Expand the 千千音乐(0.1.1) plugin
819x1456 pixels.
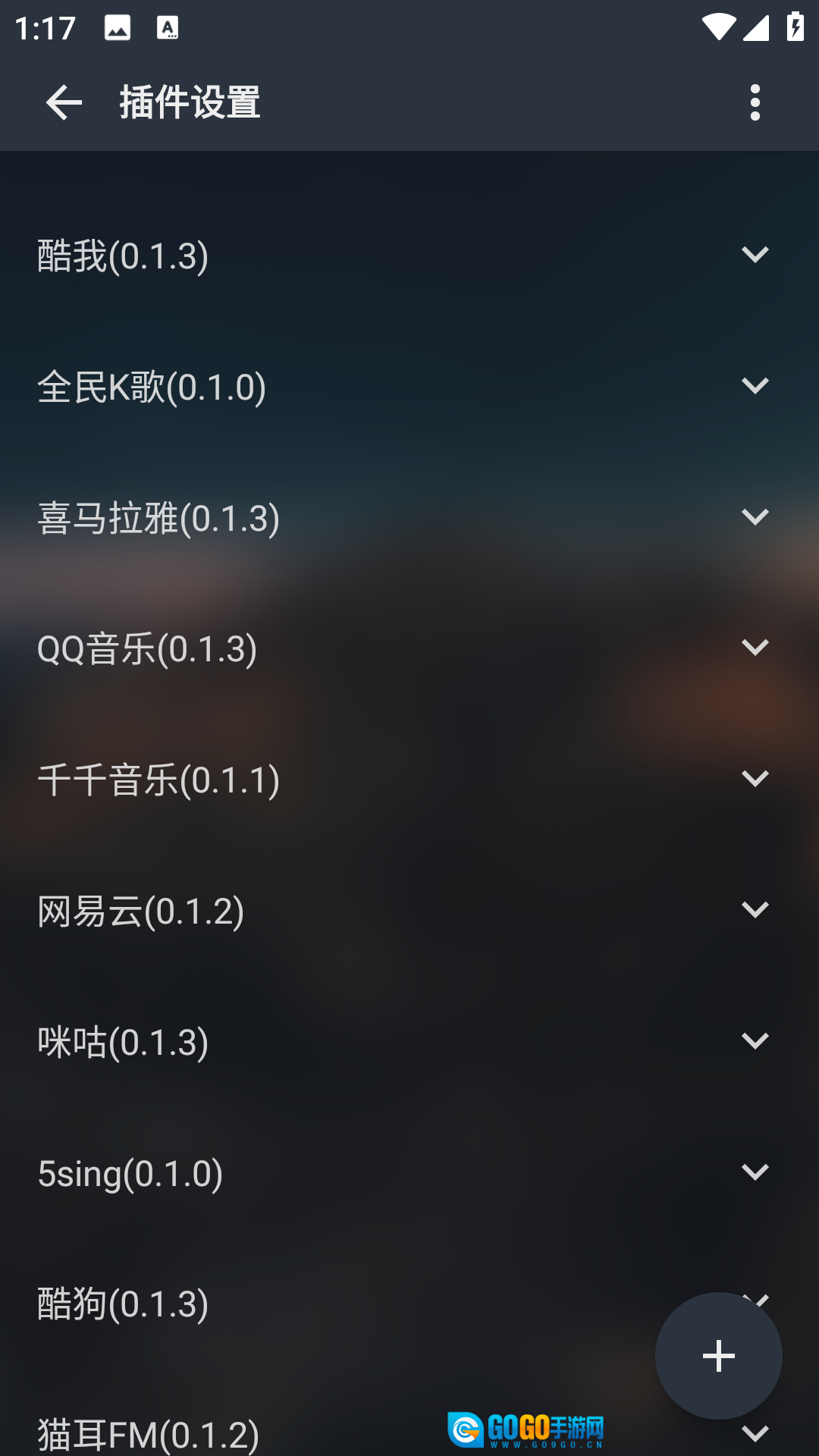(x=755, y=779)
